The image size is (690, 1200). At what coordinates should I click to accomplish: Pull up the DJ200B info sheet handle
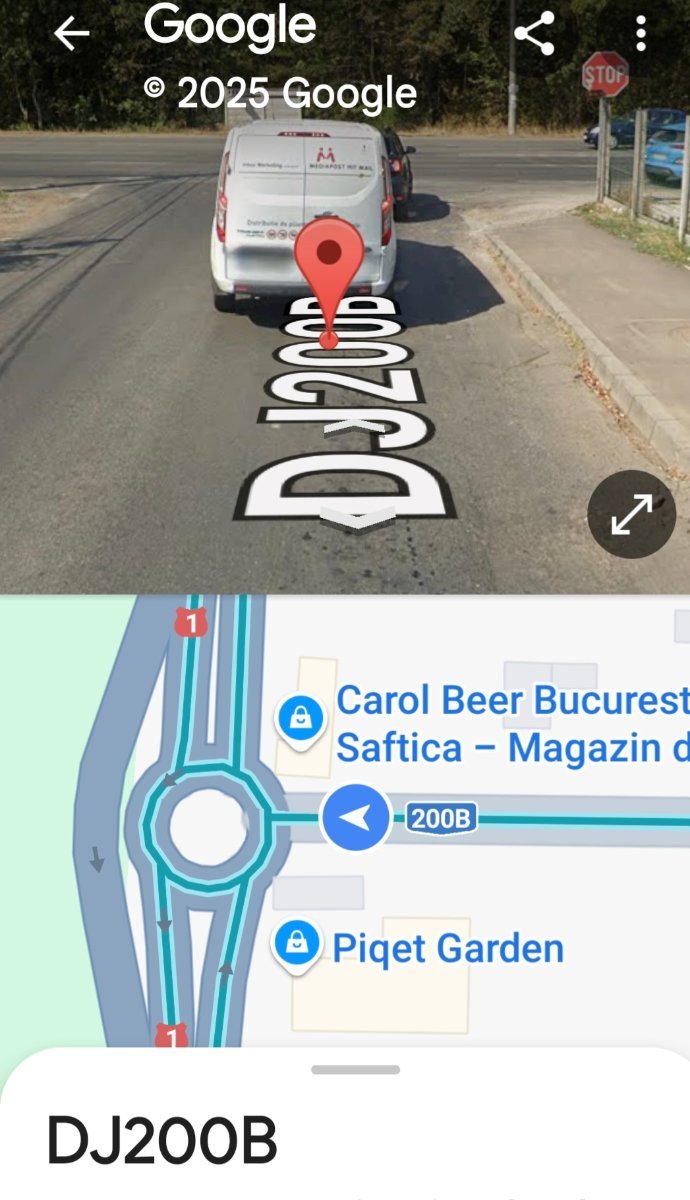click(355, 1070)
